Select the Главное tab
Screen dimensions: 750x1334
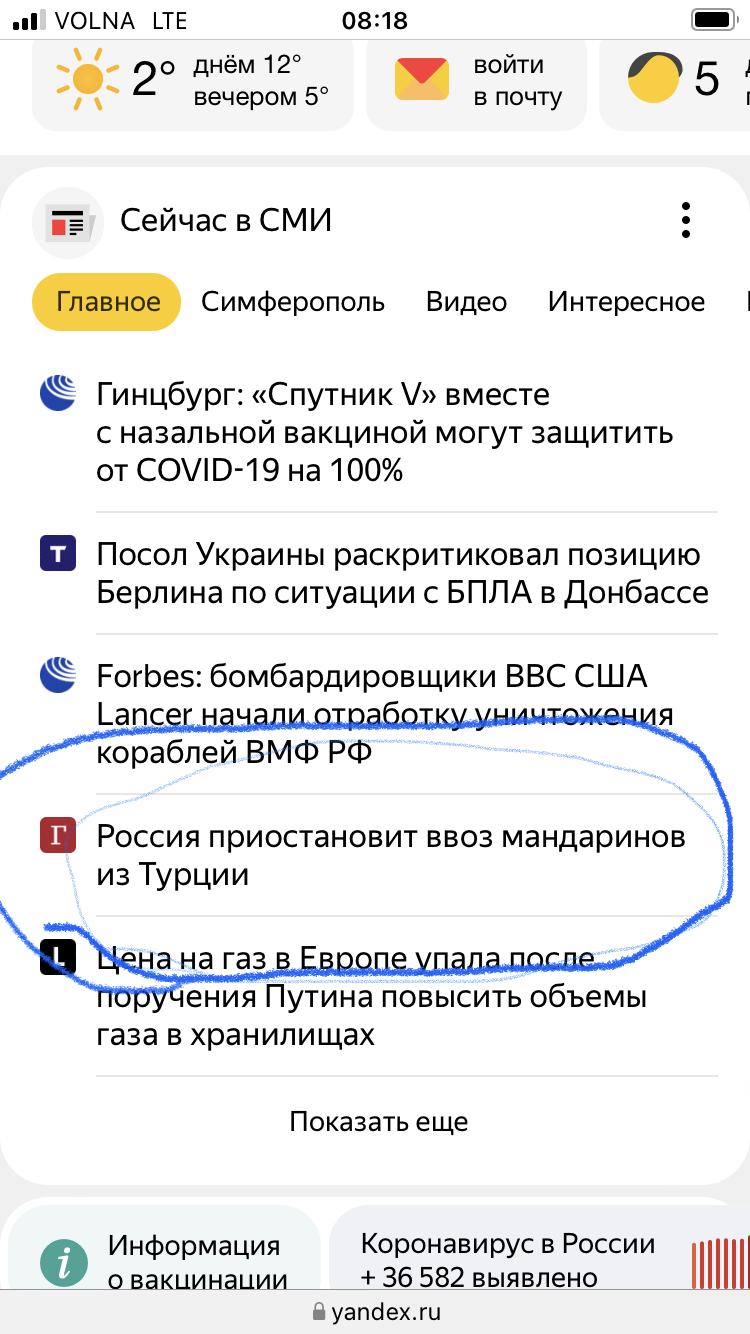click(107, 302)
